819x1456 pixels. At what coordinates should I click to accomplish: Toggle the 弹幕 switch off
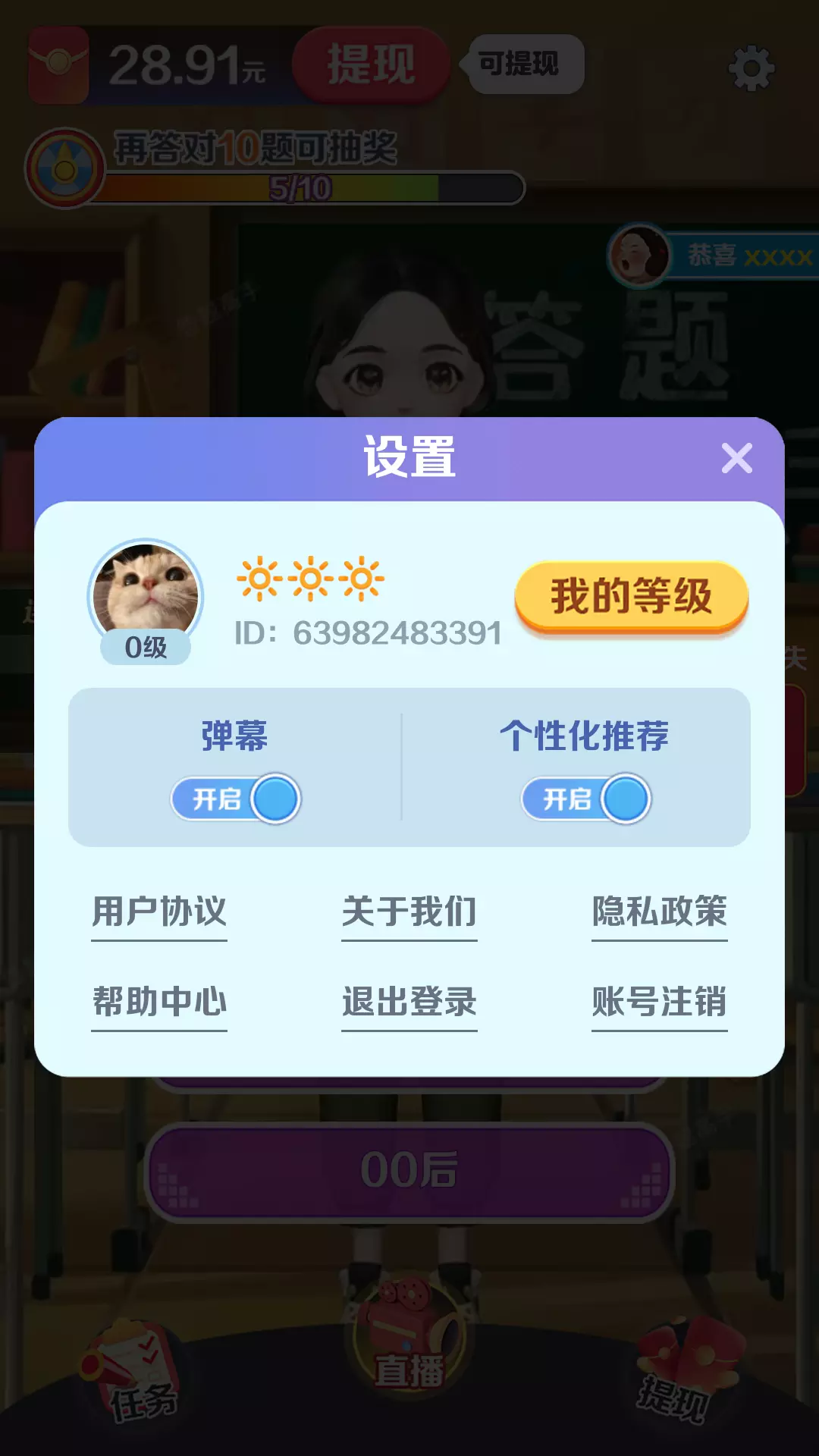tap(236, 799)
